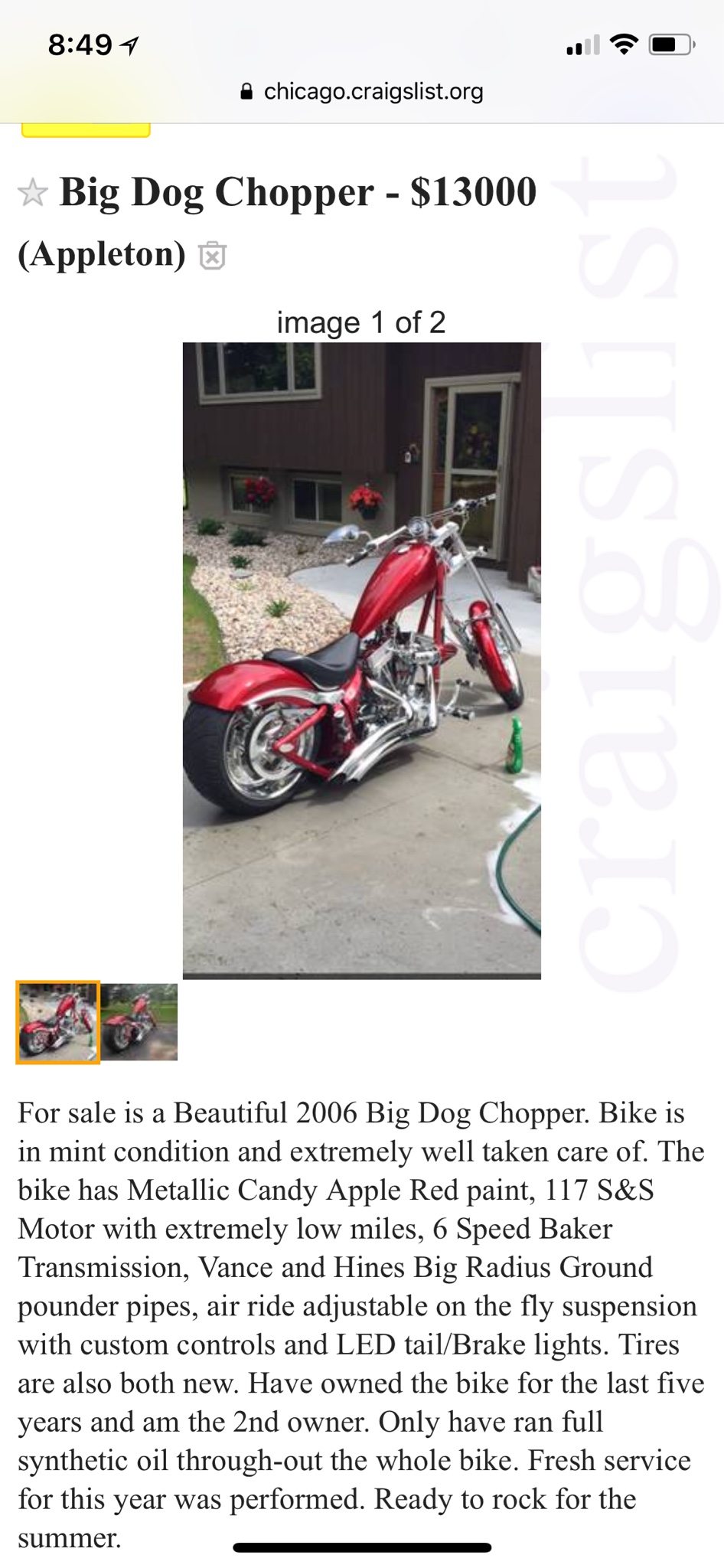Favorite this Big Dog Chopper listing with the star

click(33, 193)
